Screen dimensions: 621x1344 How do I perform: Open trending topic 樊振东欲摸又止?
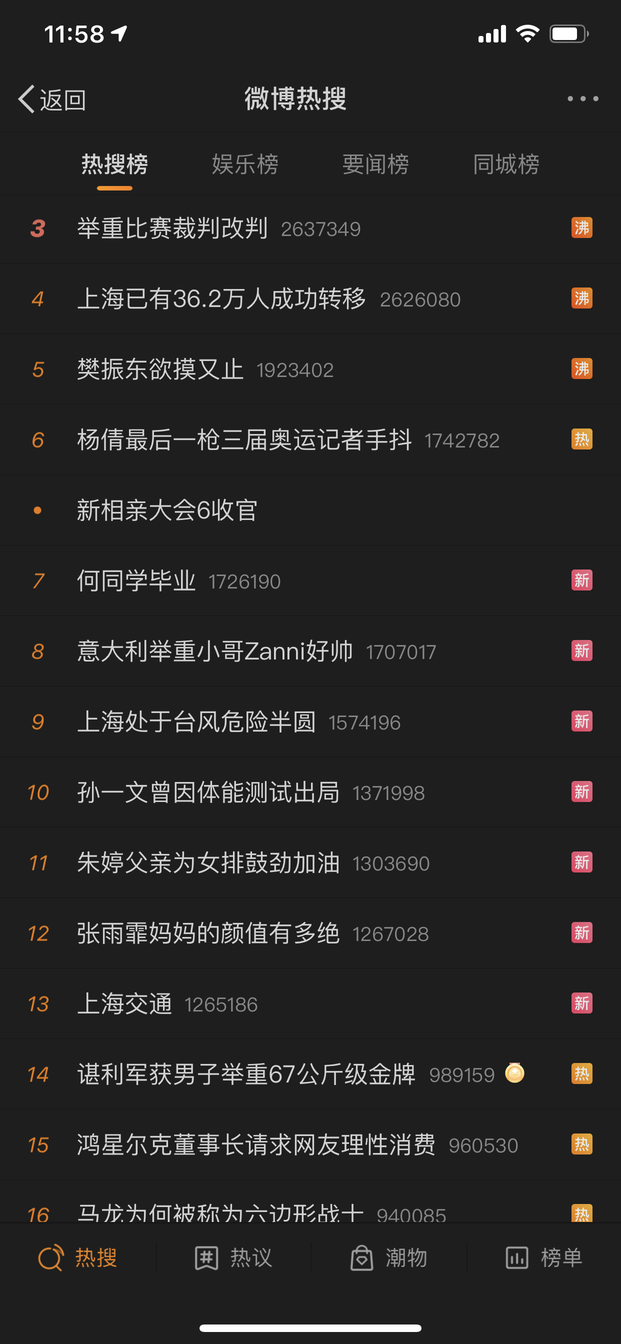(310, 369)
